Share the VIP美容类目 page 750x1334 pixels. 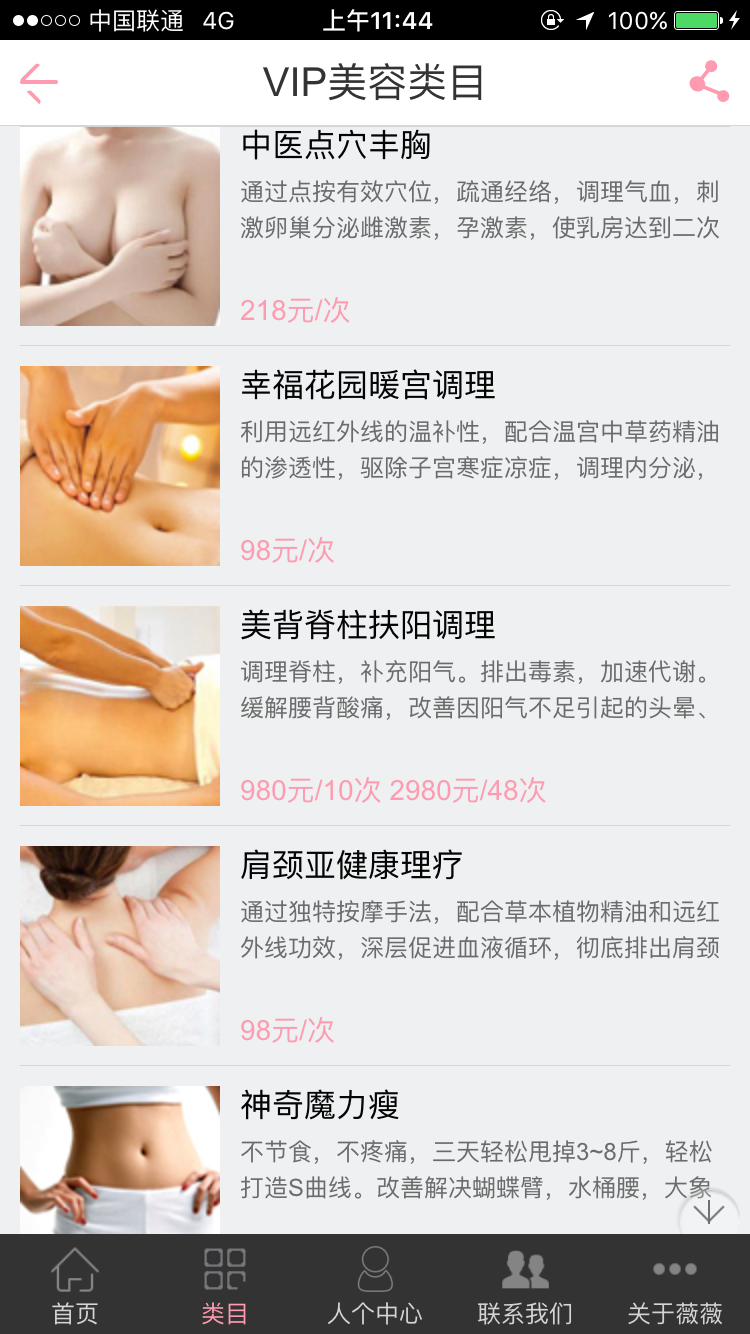tap(708, 82)
